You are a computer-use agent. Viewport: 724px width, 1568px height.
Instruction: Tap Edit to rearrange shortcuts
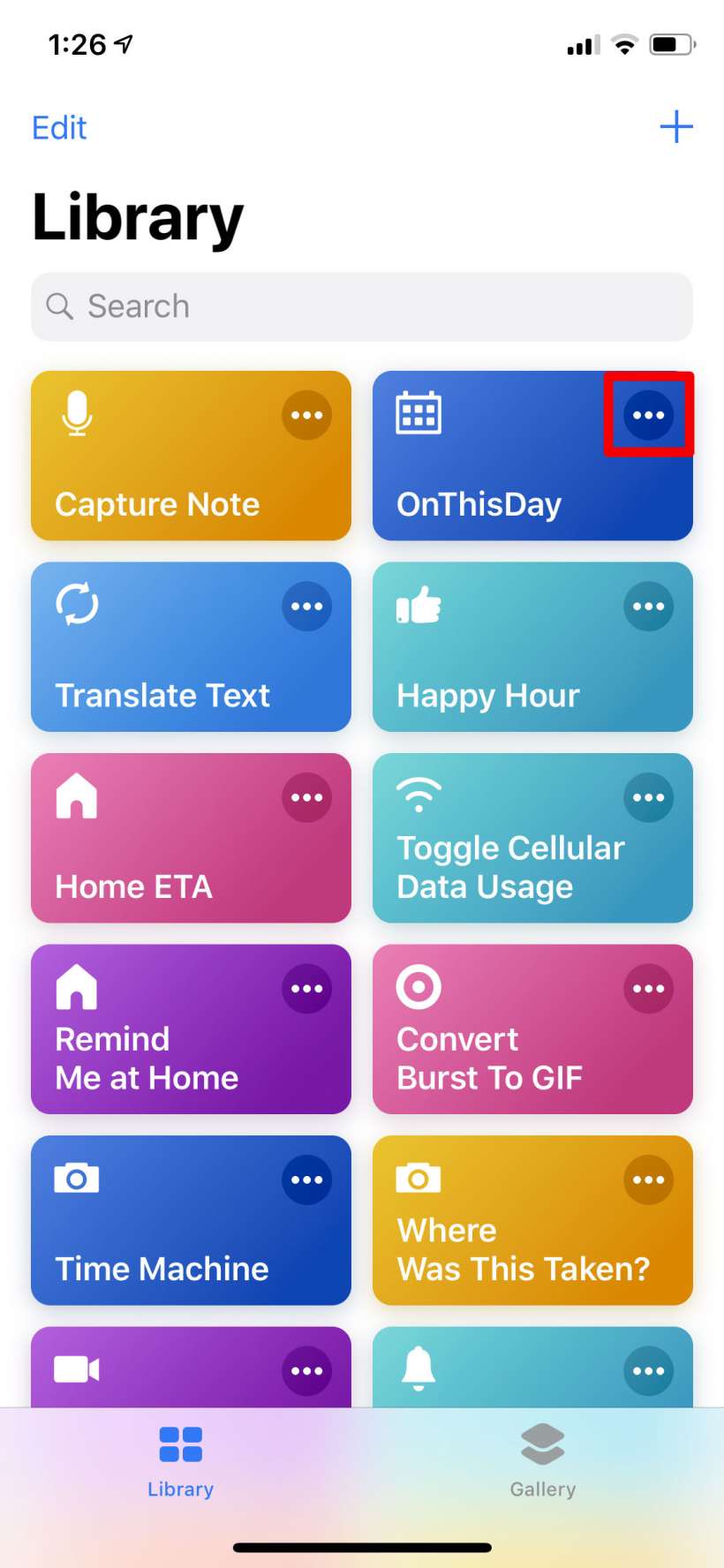[x=58, y=127]
